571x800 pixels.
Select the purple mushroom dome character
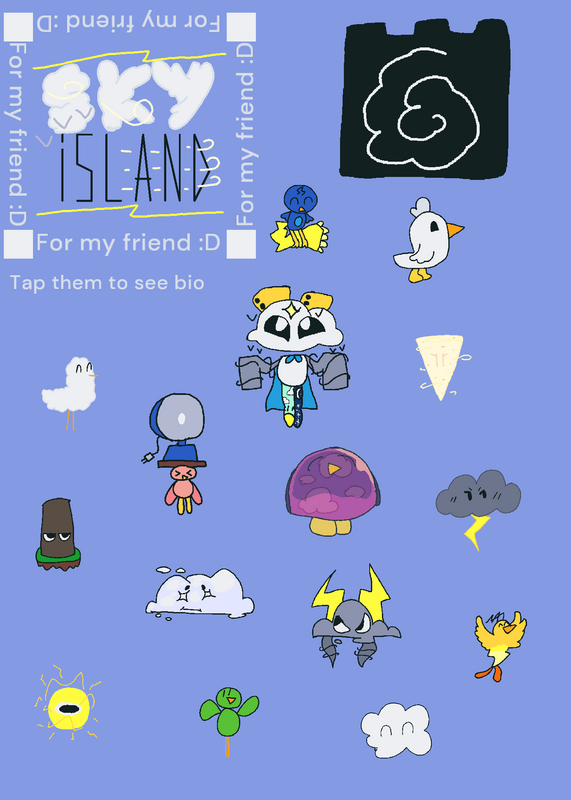coord(333,492)
